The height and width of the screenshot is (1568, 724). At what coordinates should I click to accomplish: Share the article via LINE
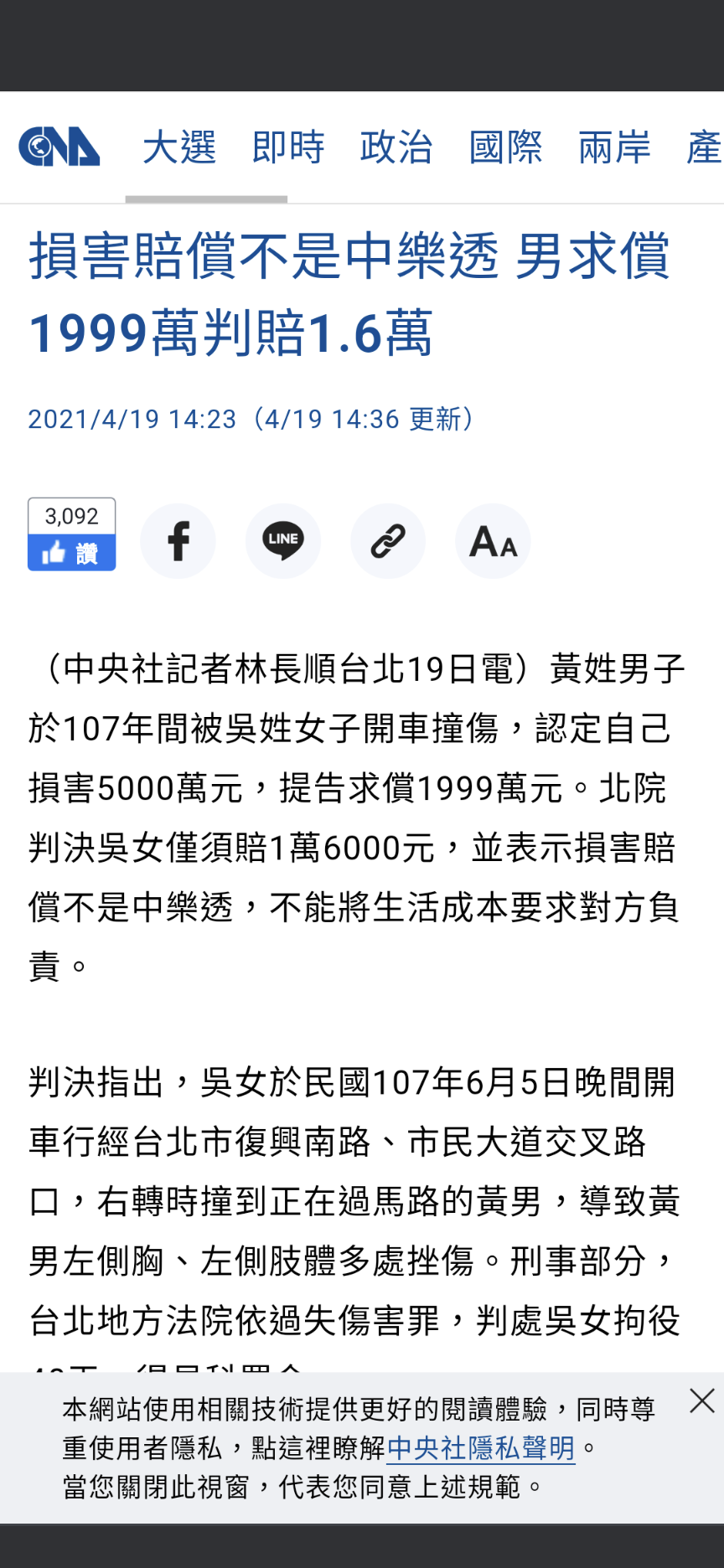pyautogui.click(x=283, y=541)
